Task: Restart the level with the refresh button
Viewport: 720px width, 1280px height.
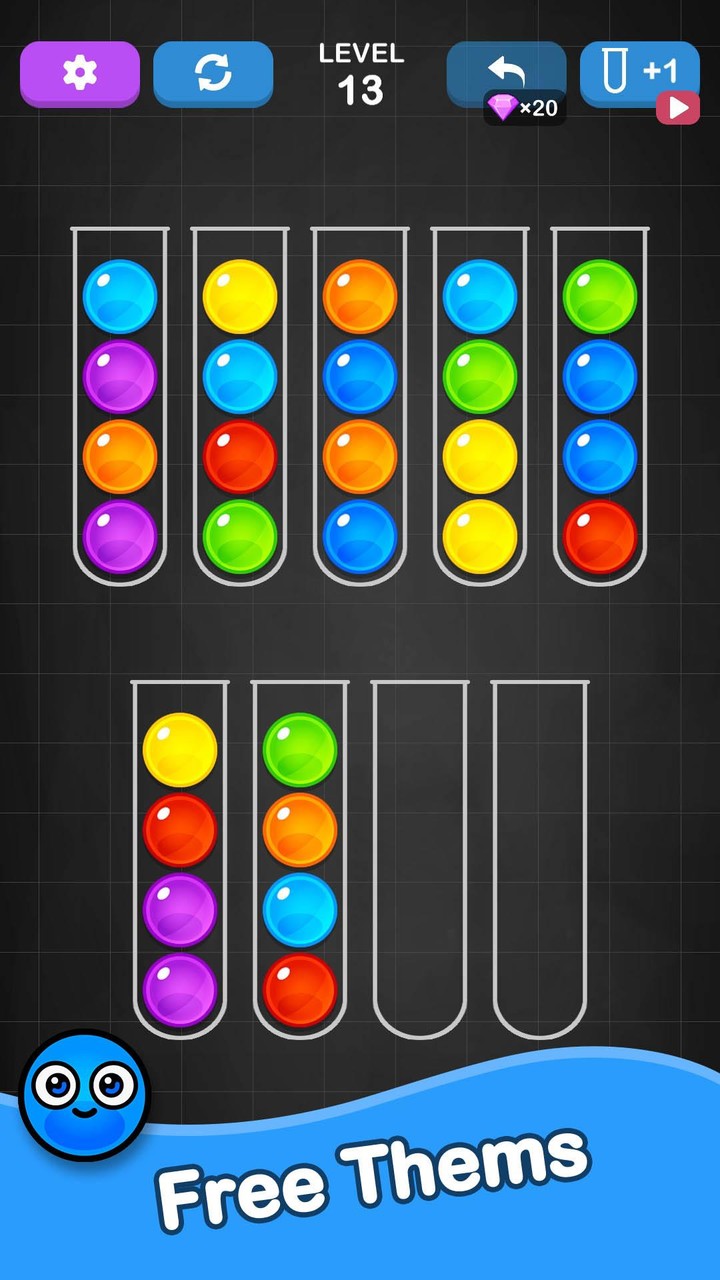Action: [212, 73]
